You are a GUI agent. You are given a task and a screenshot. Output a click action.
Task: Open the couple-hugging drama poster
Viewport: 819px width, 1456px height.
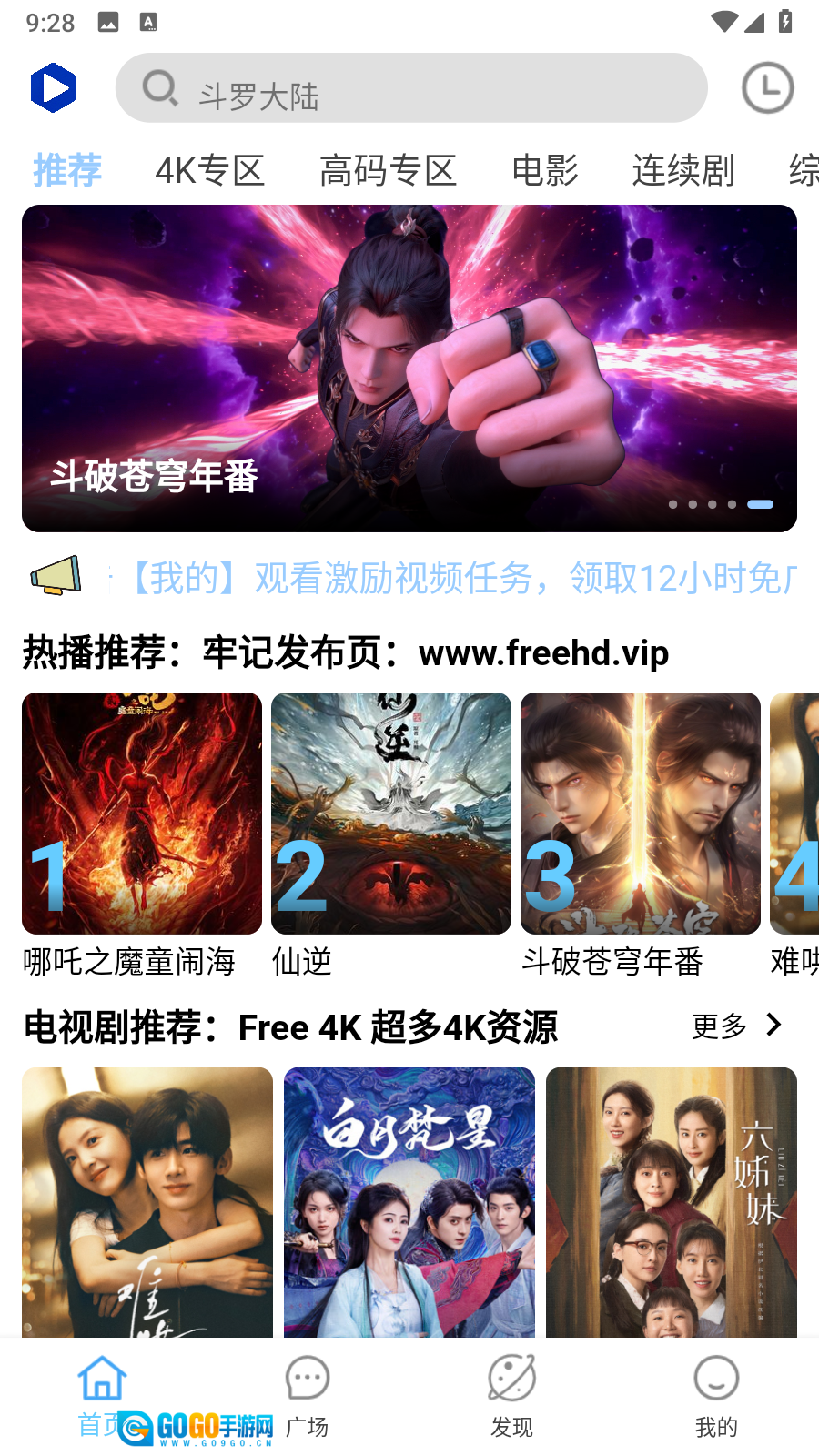point(147,1201)
